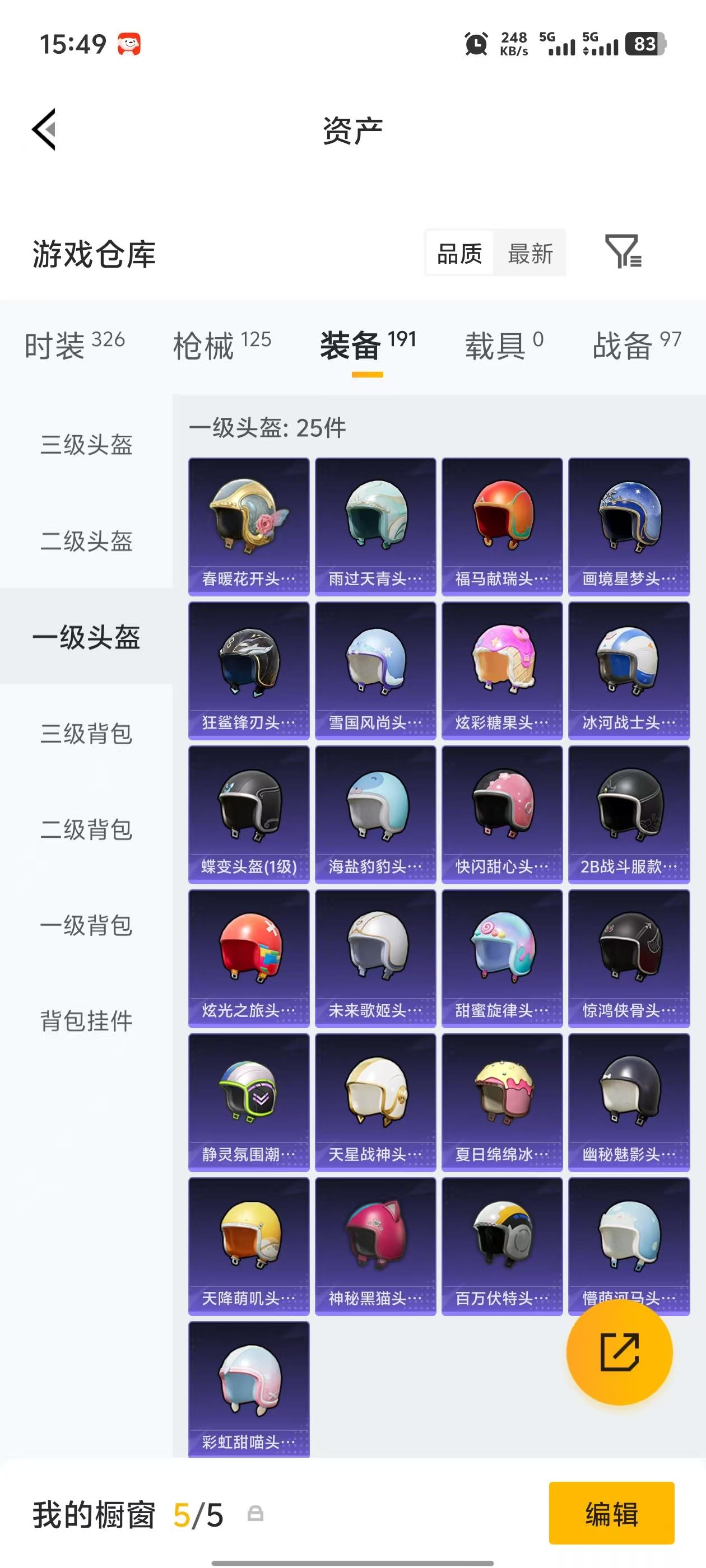Tap the back arrow on the 资产 page
706x1568 pixels.
[44, 130]
